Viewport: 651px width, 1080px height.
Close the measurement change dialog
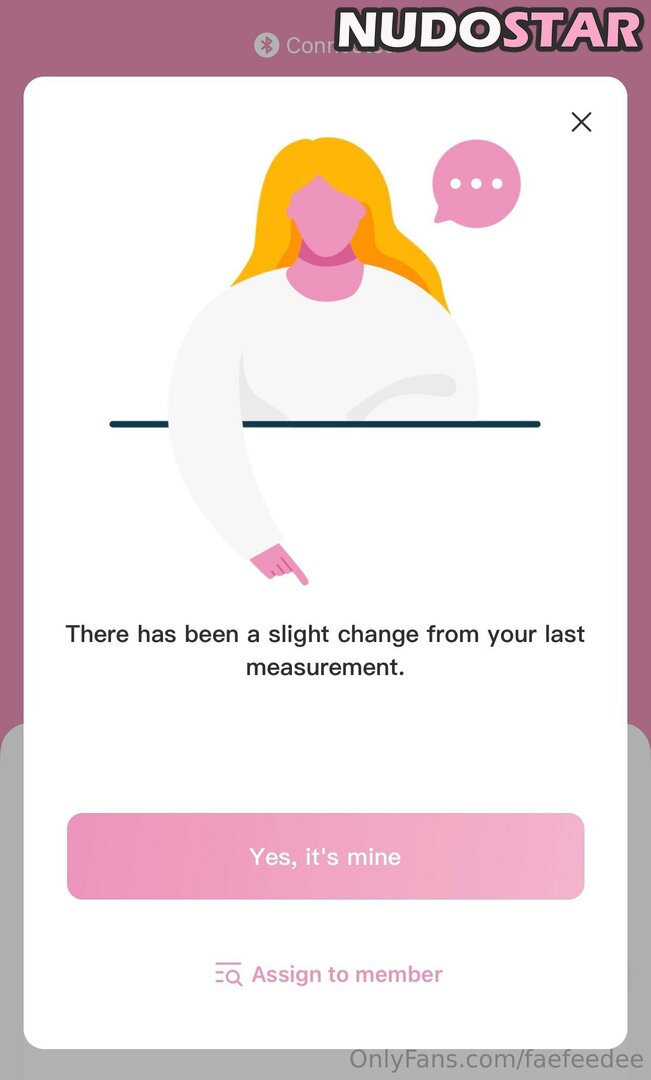click(x=581, y=122)
